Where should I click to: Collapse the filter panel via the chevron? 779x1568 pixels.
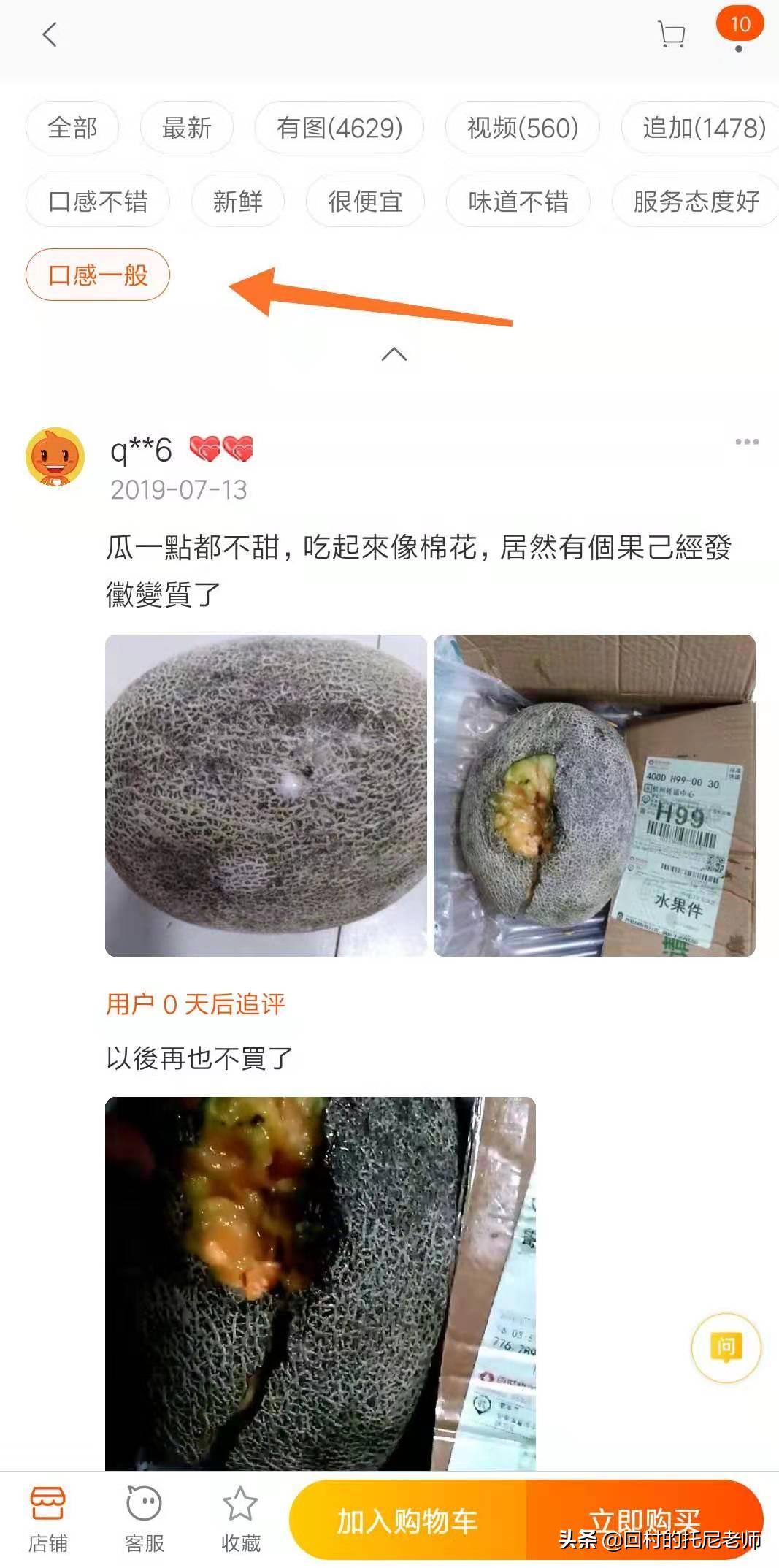click(x=393, y=353)
